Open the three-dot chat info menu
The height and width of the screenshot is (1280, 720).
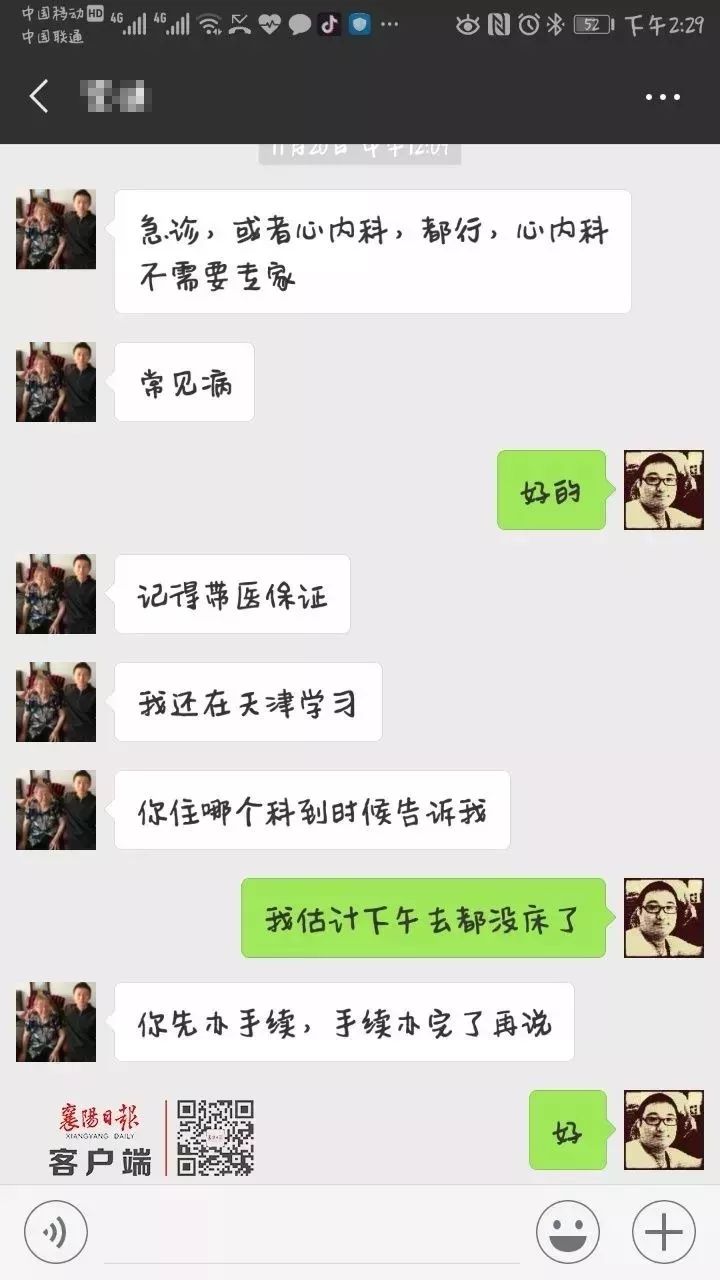point(662,97)
